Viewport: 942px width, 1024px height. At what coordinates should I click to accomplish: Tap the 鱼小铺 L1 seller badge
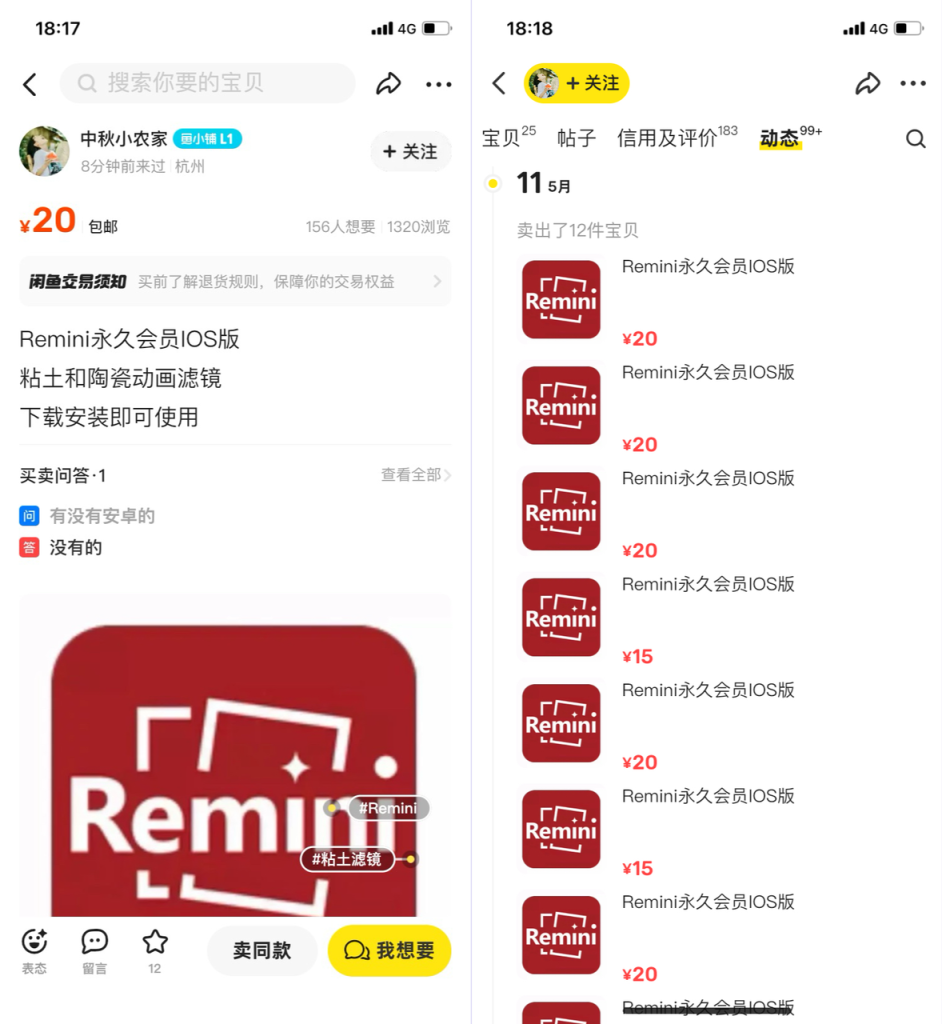coord(207,140)
